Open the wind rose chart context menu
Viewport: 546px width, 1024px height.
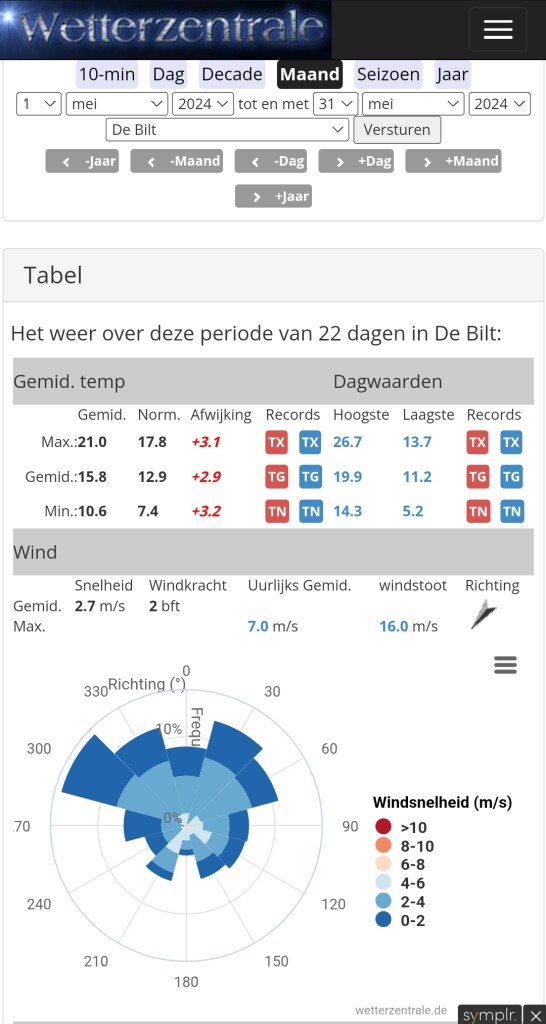[x=506, y=665]
